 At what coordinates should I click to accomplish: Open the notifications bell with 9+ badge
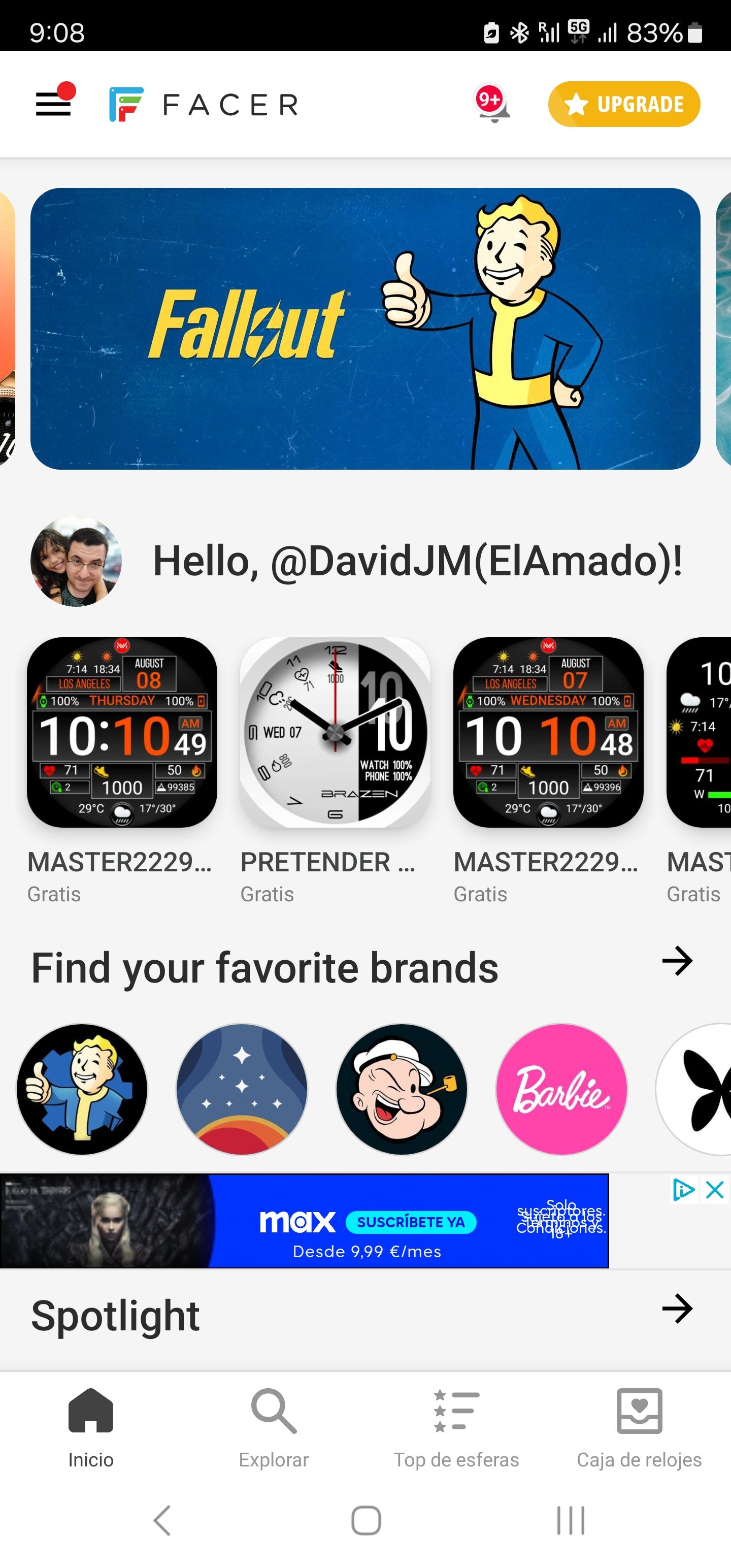tap(490, 104)
